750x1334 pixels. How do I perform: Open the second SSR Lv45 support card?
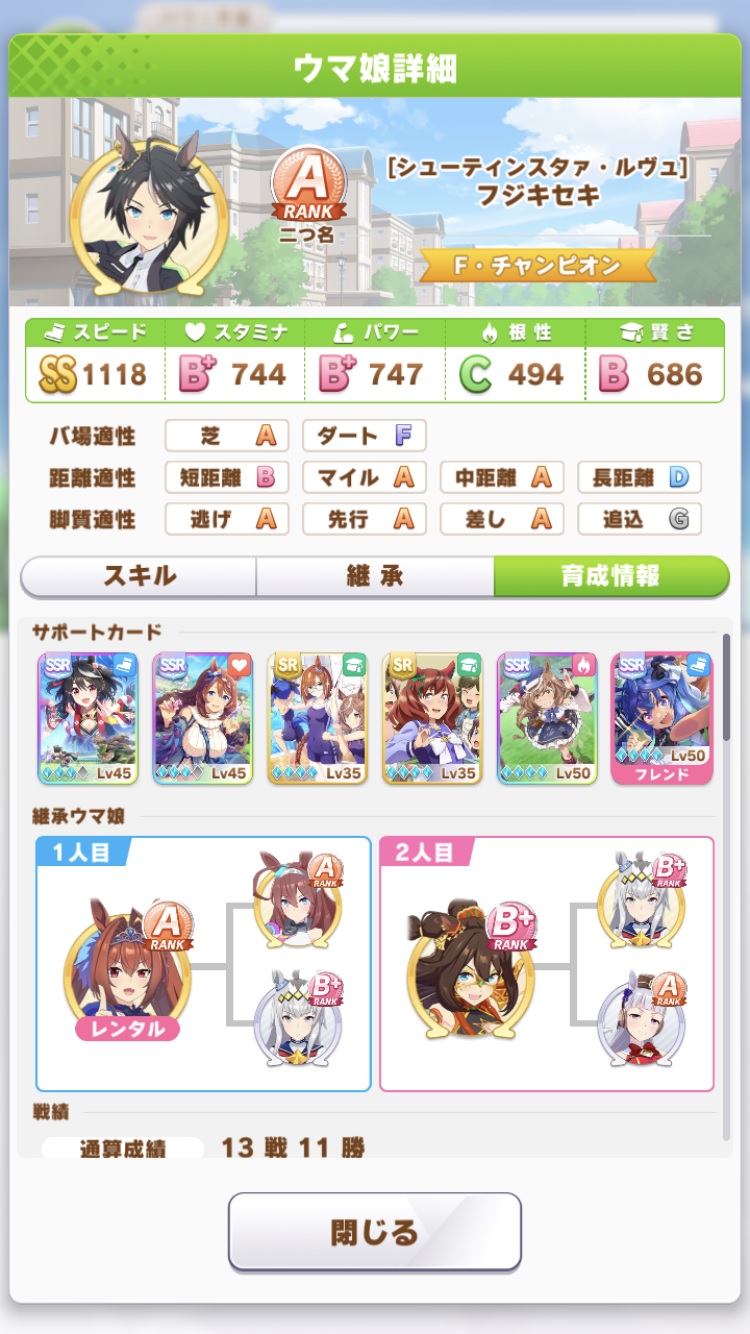point(202,717)
